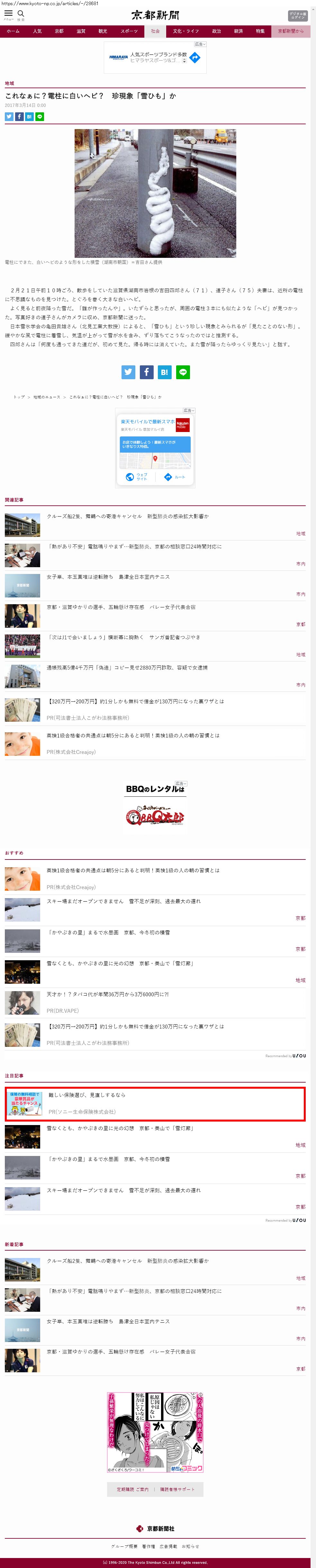Tap the 購読者様サポート link
This screenshot has width=316, height=1568.
click(x=177, y=1489)
